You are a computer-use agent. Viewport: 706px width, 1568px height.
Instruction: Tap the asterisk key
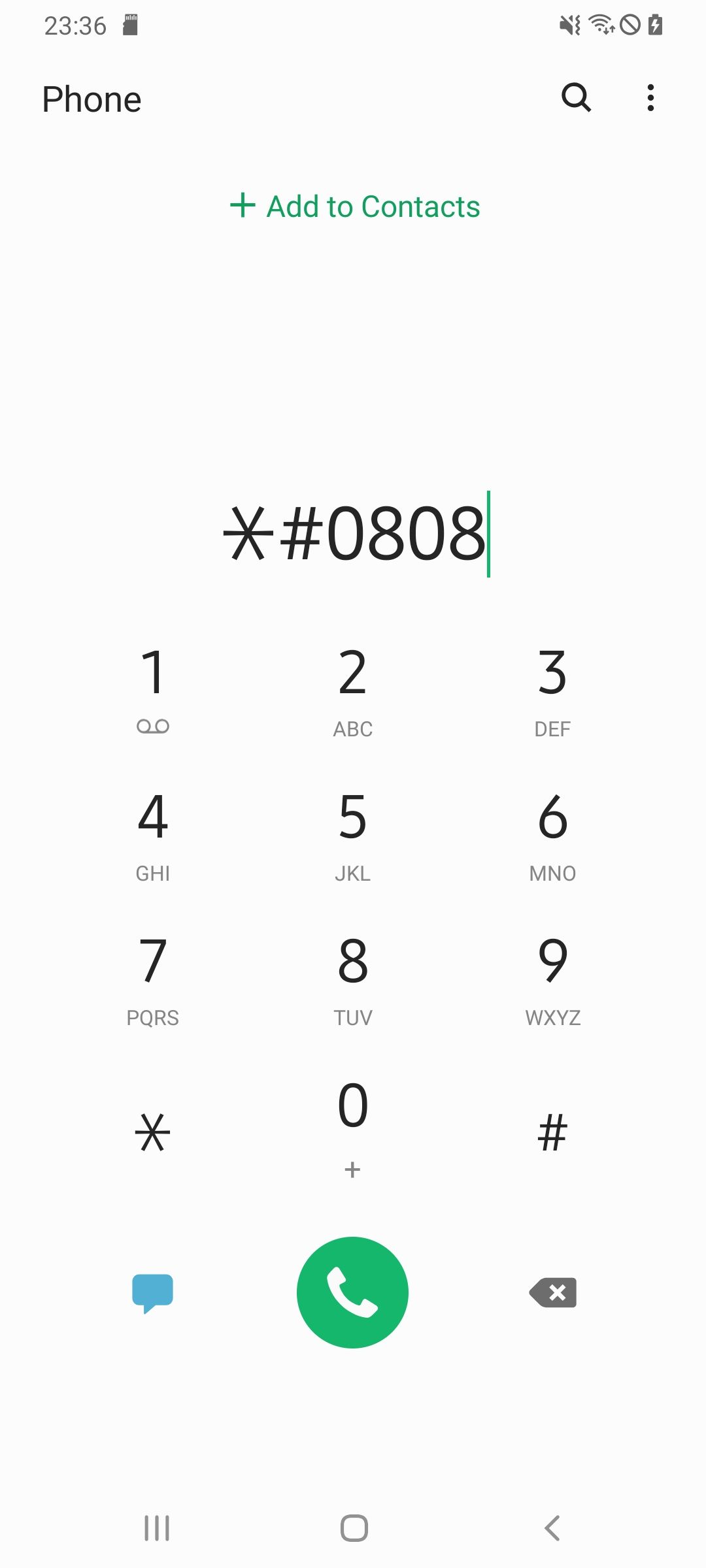153,1132
